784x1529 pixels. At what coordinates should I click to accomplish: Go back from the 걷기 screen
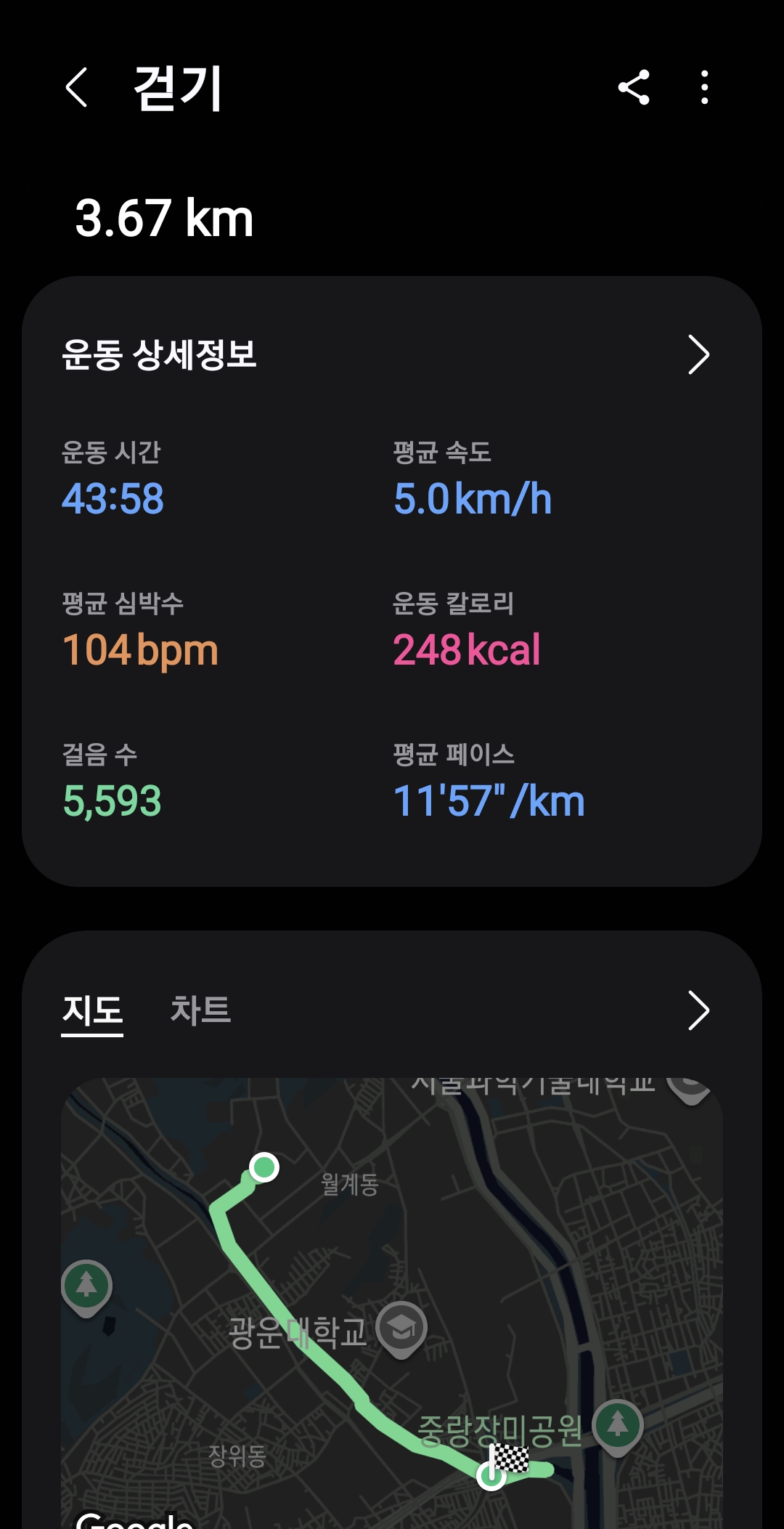pyautogui.click(x=77, y=88)
